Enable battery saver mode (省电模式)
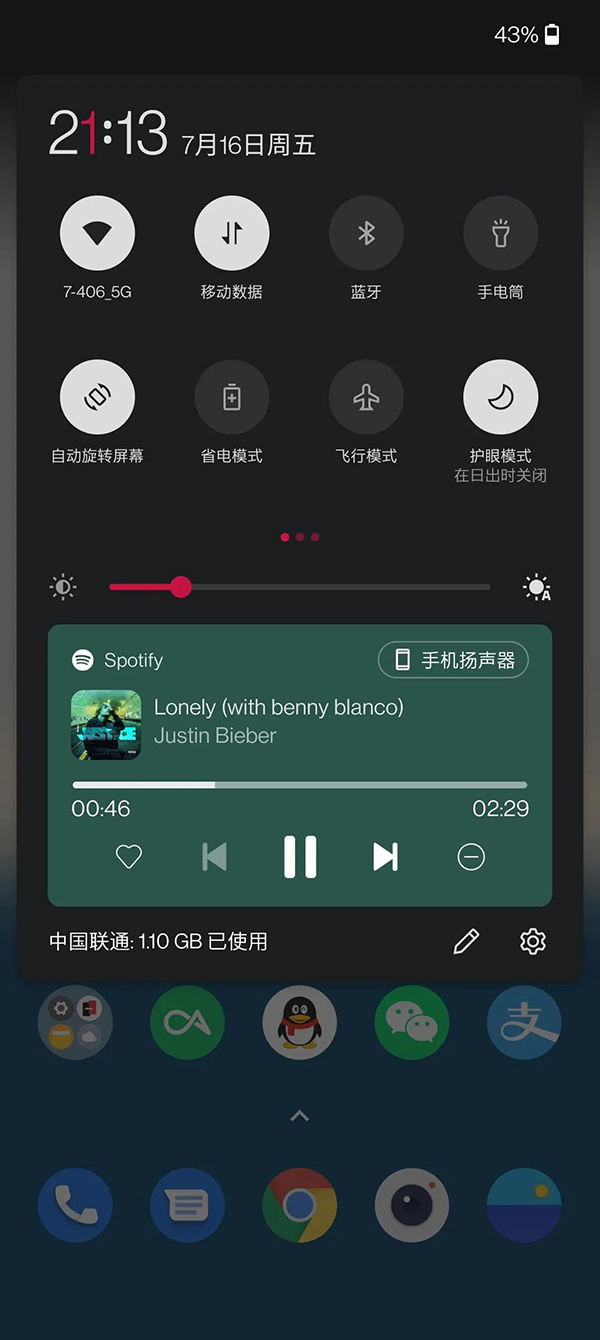Viewport: 600px width, 1340px height. pos(231,398)
